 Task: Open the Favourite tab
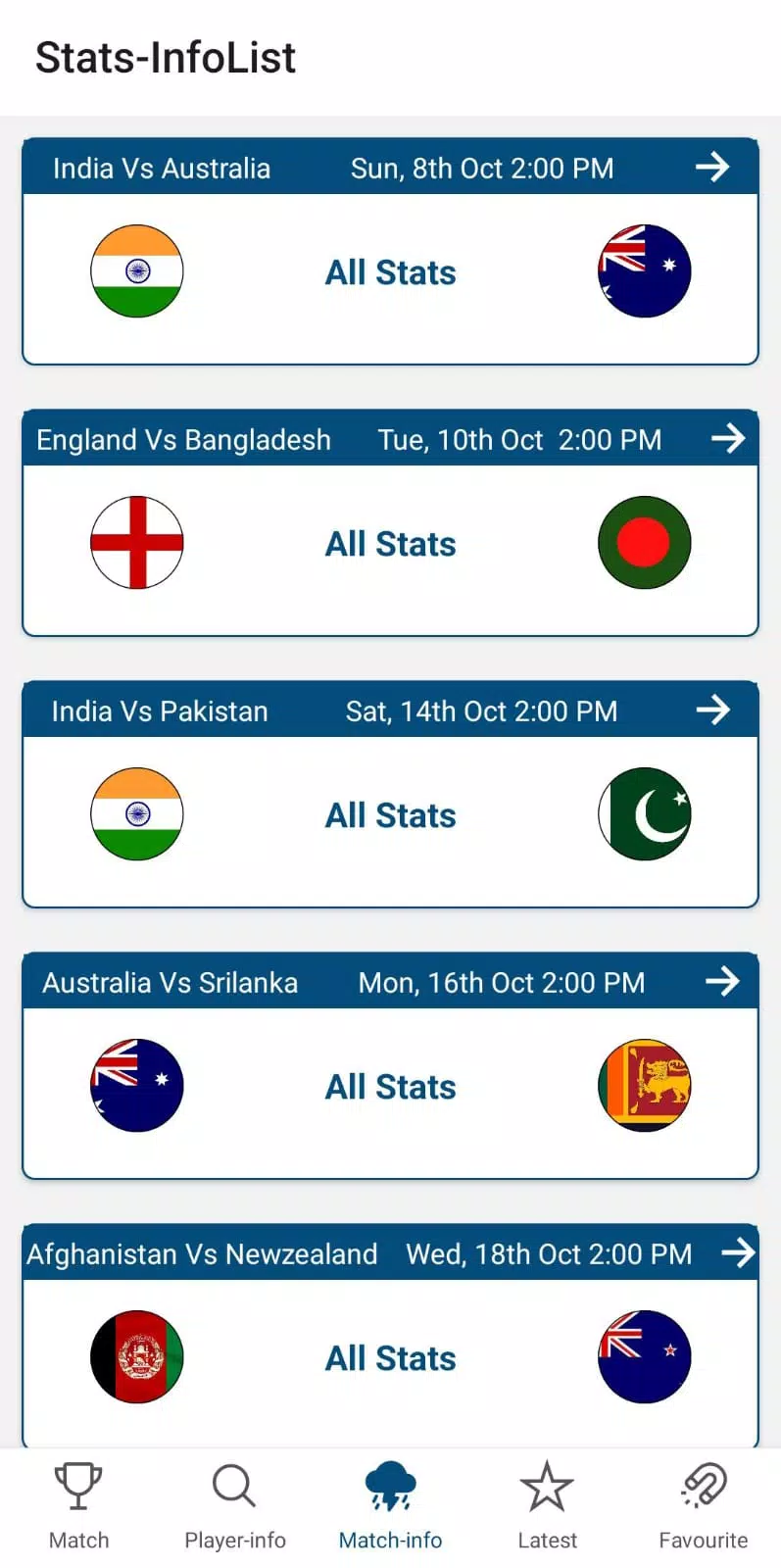click(x=703, y=1506)
